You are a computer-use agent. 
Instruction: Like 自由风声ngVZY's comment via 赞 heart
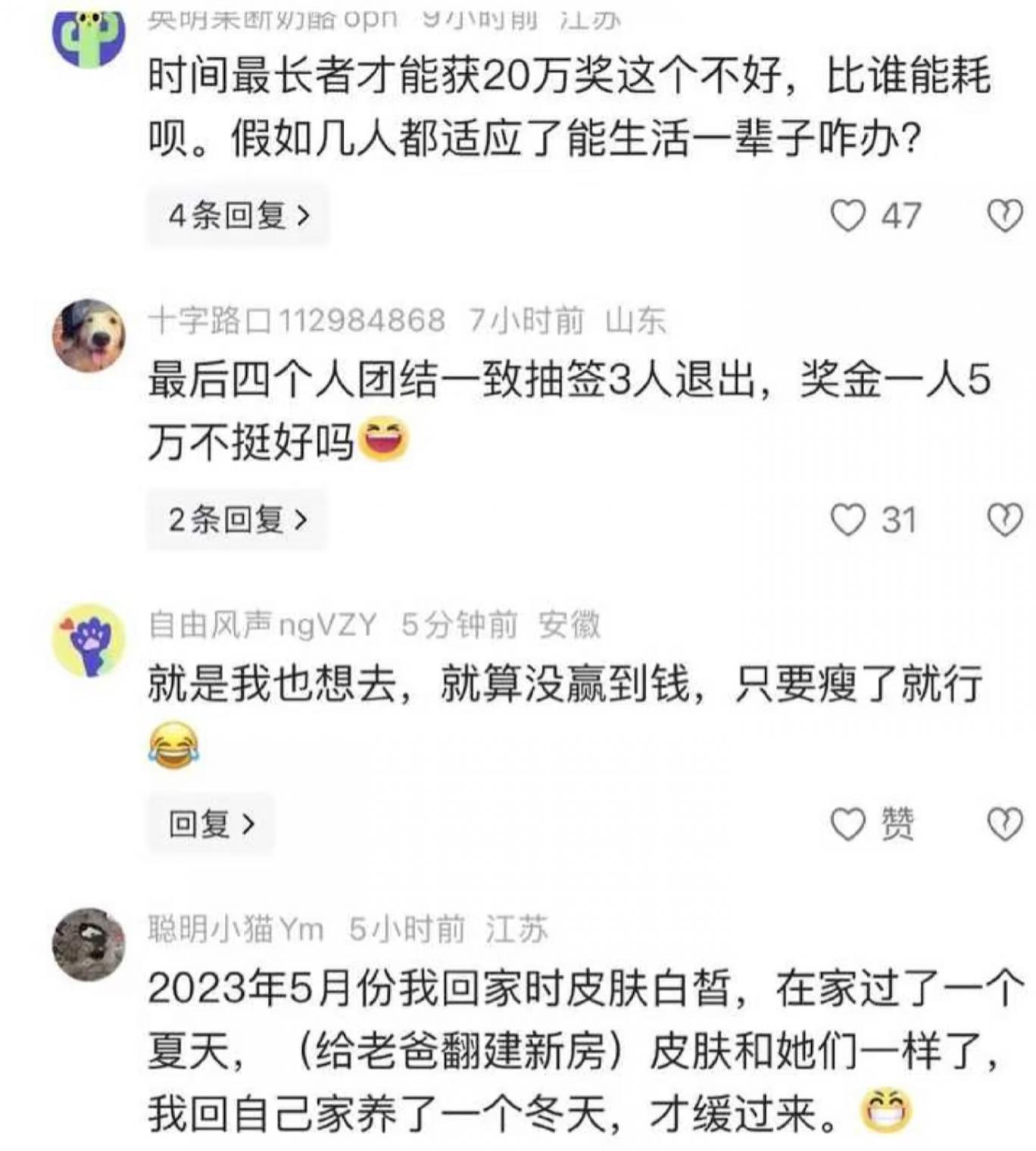[x=847, y=824]
